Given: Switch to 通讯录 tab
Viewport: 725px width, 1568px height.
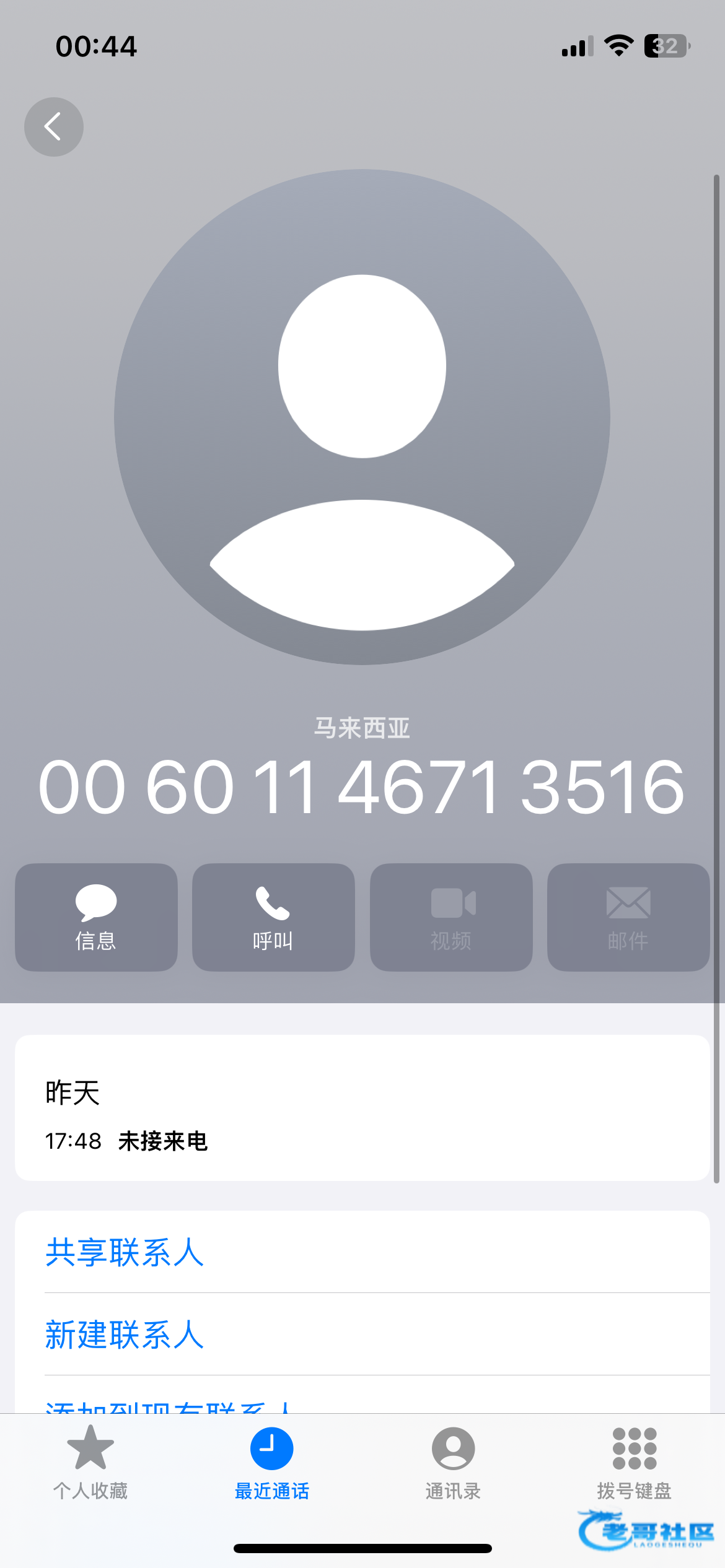Looking at the screenshot, I should coord(453,1463).
